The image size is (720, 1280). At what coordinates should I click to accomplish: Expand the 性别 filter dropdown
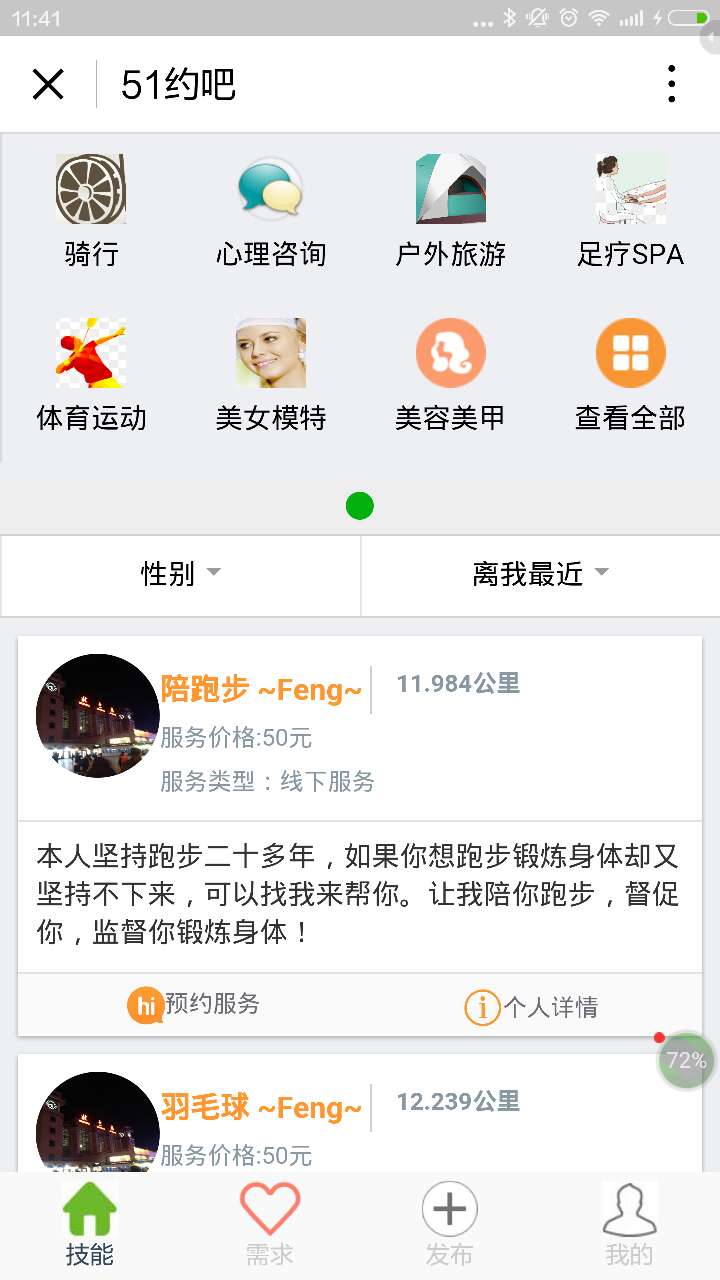point(181,574)
